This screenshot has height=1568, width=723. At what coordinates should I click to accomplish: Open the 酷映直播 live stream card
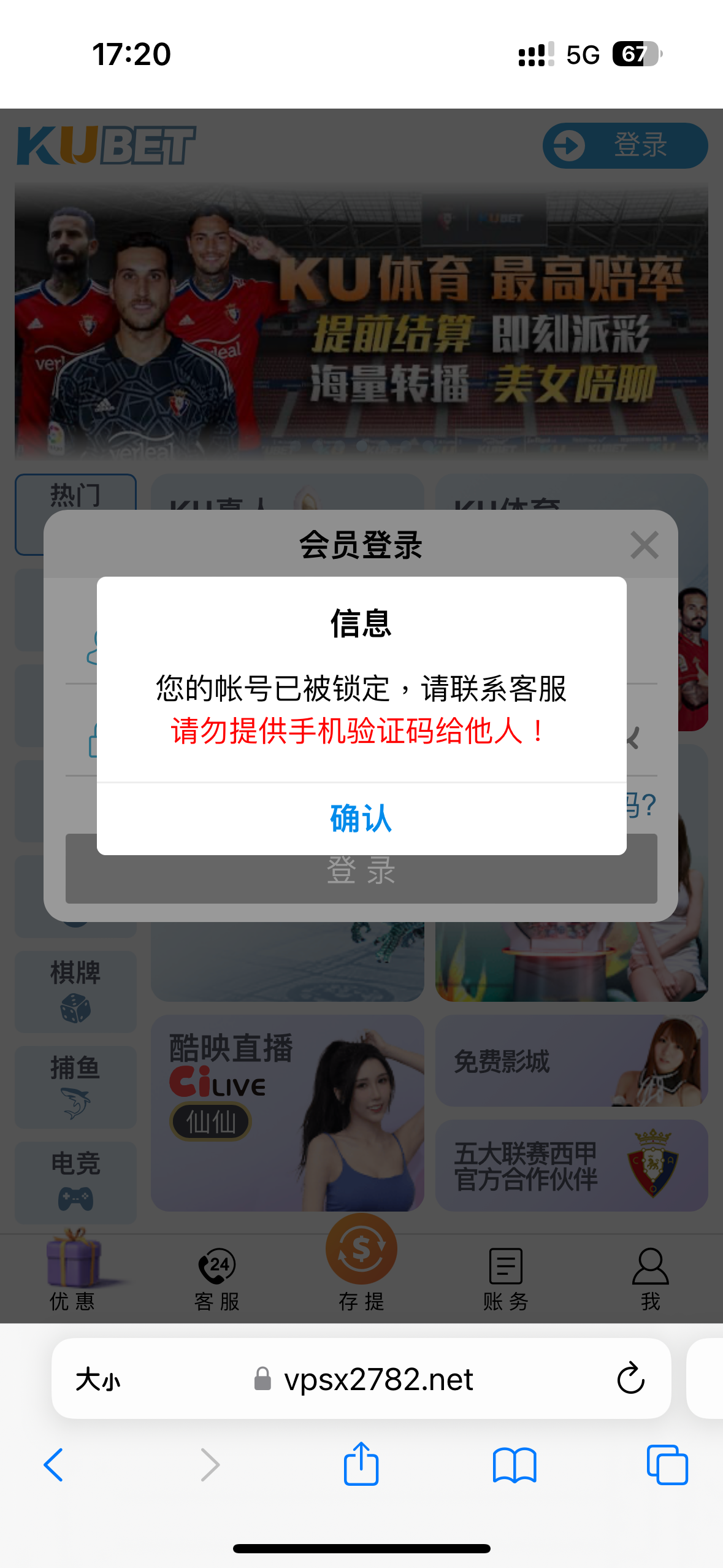(287, 1112)
